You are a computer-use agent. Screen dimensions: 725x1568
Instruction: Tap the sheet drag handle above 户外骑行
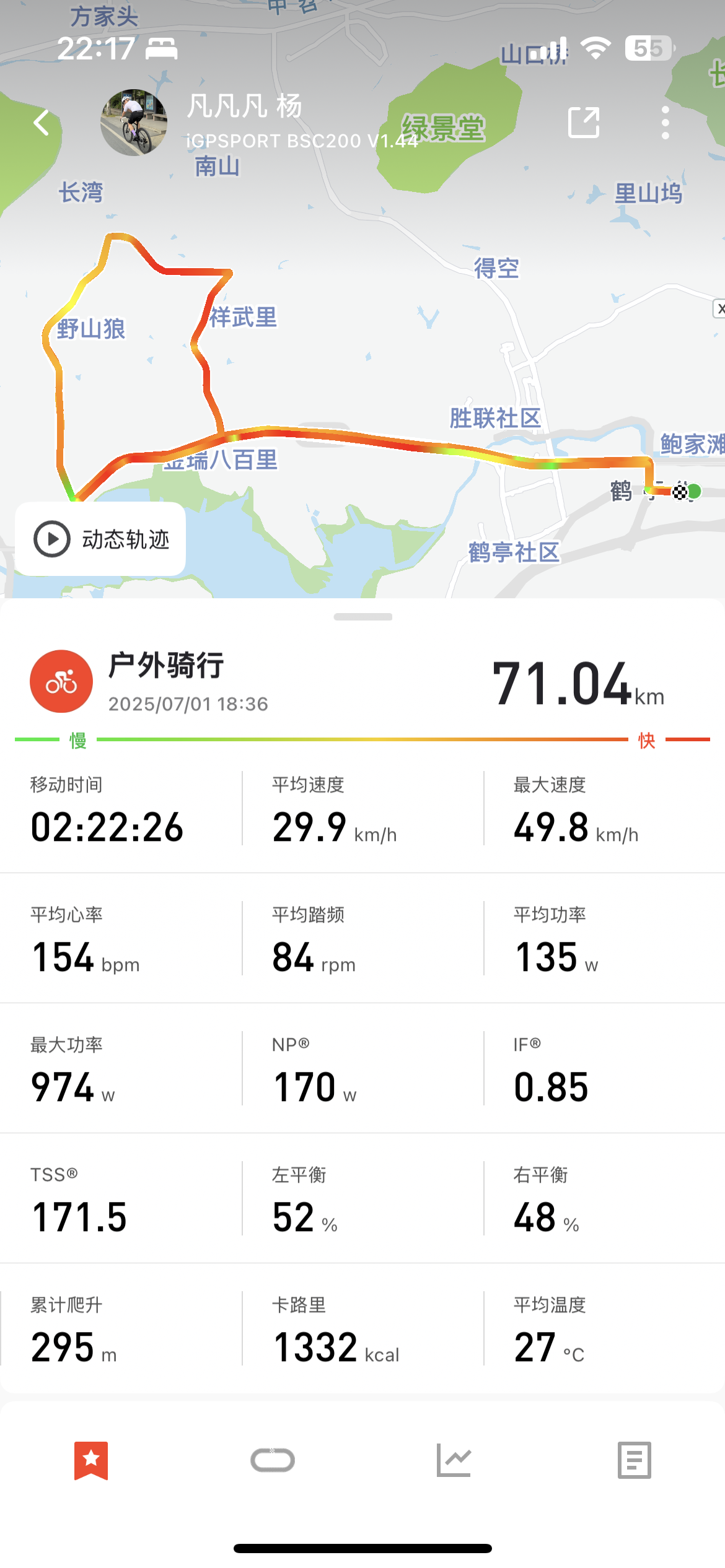[362, 617]
